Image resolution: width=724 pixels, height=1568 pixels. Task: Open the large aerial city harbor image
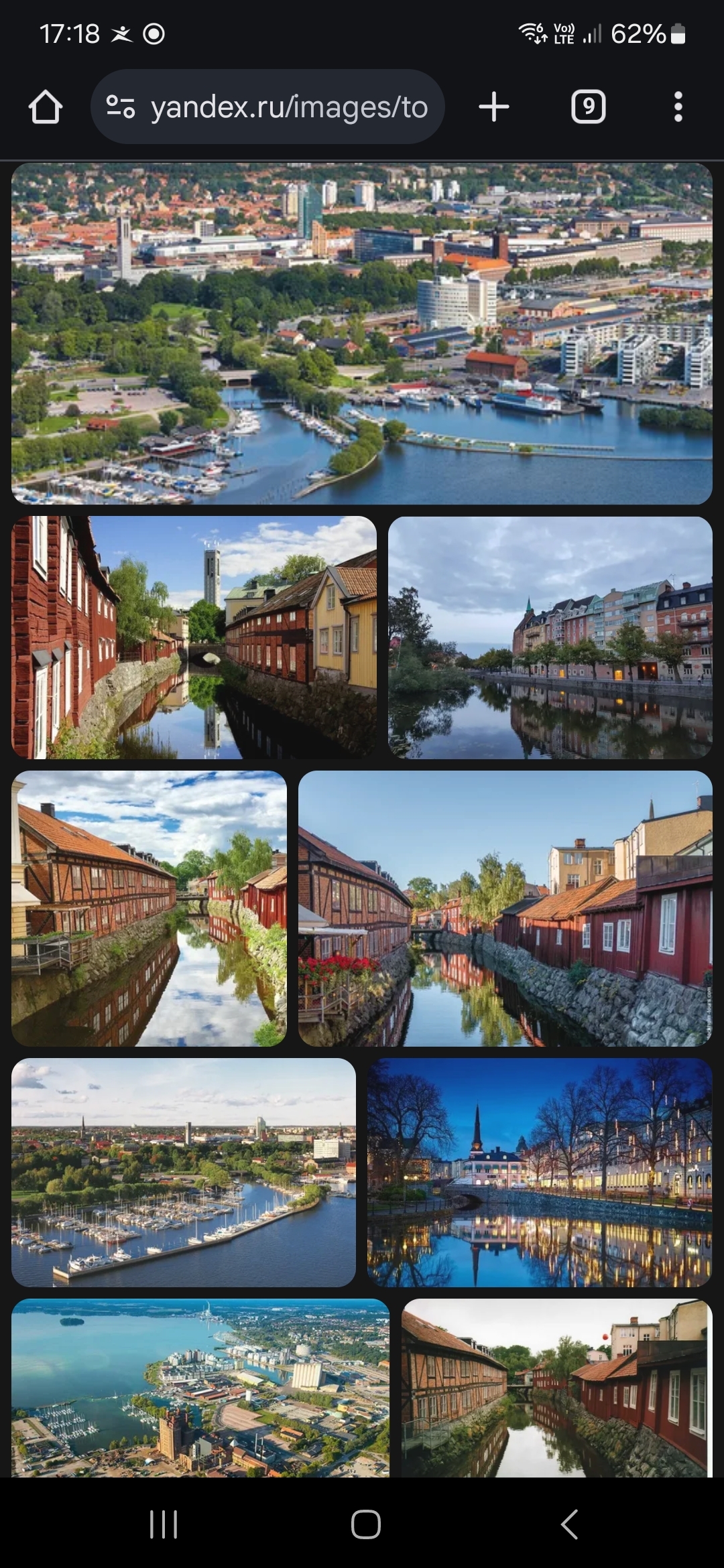click(x=362, y=334)
